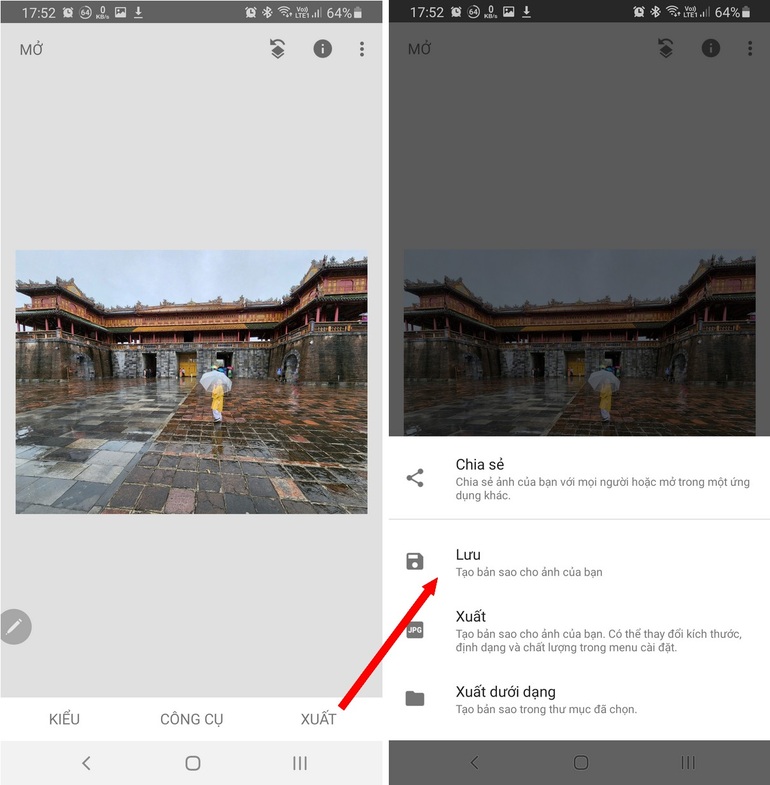Open edit stack layers icon on left screen
The width and height of the screenshot is (770, 785).
[x=278, y=49]
